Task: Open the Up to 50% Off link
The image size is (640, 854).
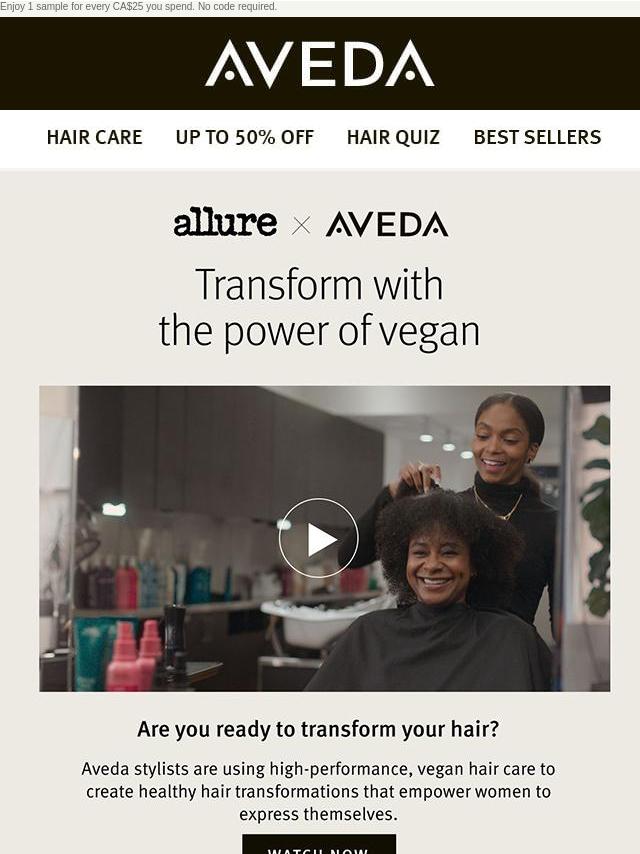Action: pos(244,138)
